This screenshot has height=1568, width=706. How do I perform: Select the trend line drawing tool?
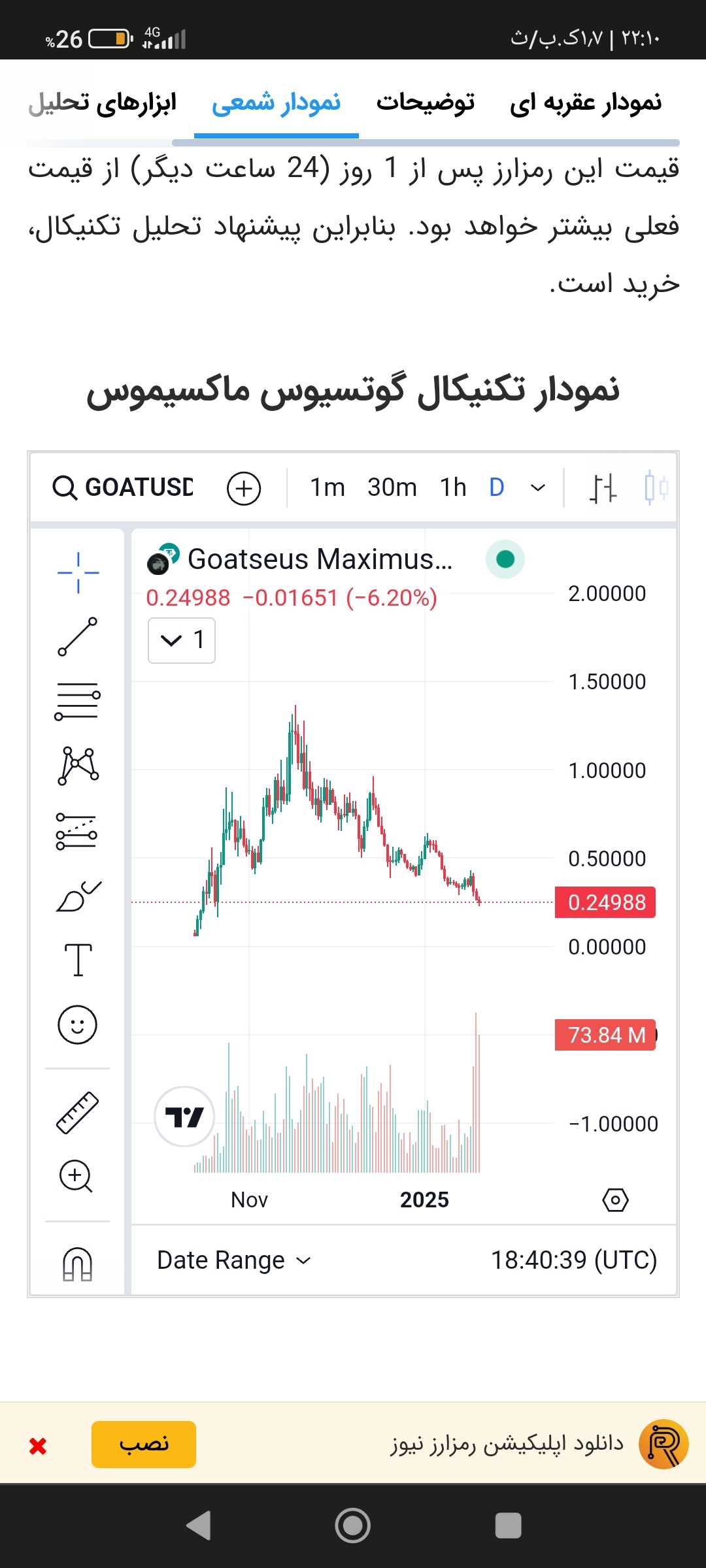point(77,636)
